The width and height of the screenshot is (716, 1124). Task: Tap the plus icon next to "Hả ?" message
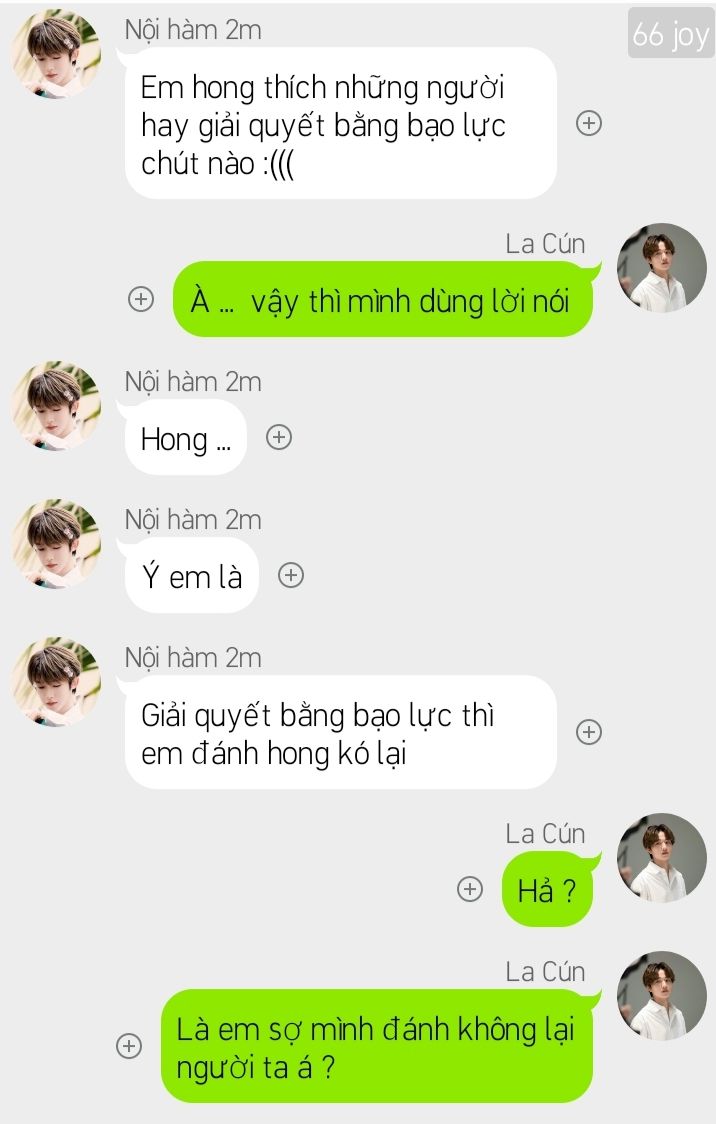tap(469, 889)
